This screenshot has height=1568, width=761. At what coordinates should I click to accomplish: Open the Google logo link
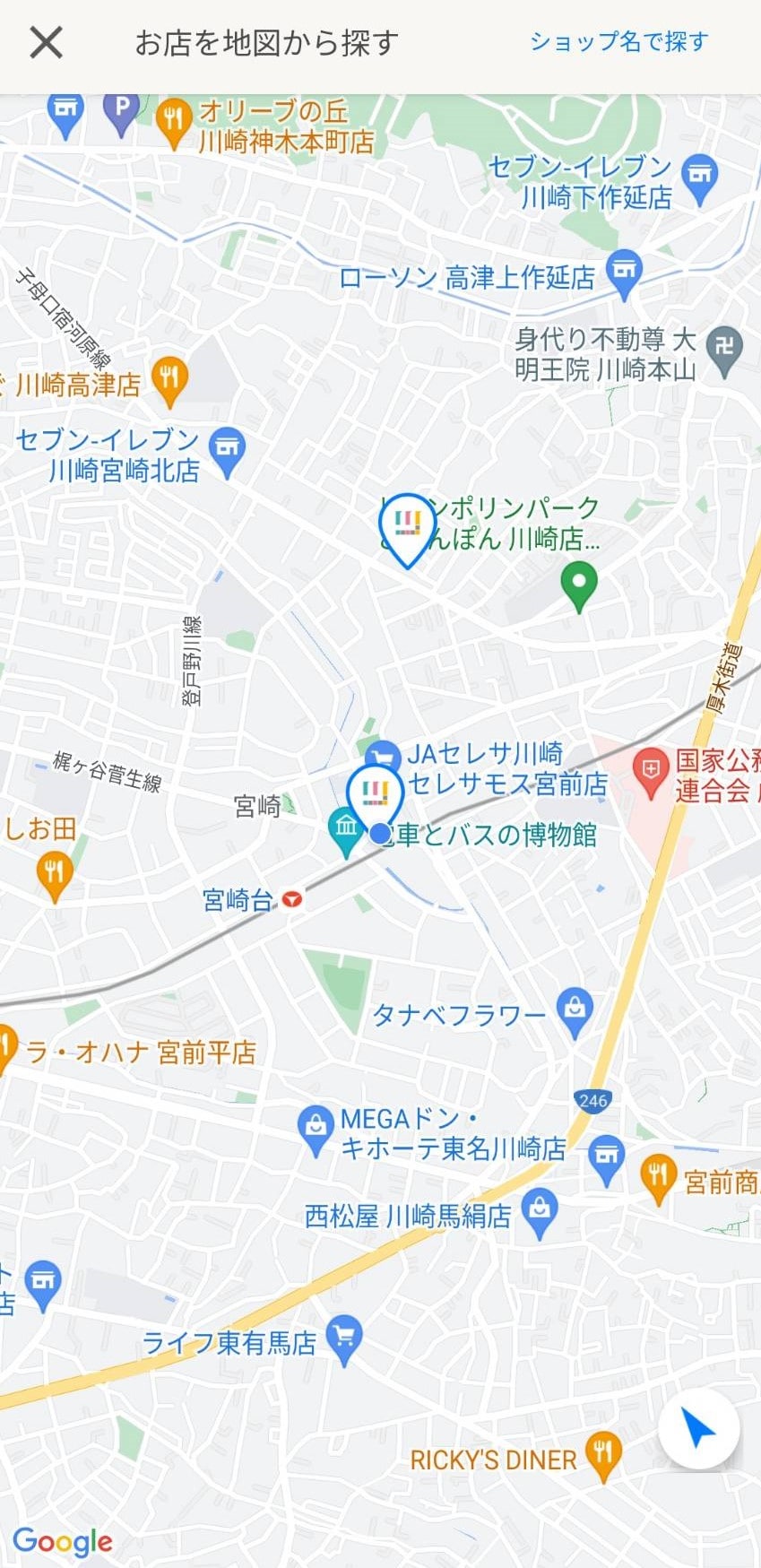(62, 1541)
